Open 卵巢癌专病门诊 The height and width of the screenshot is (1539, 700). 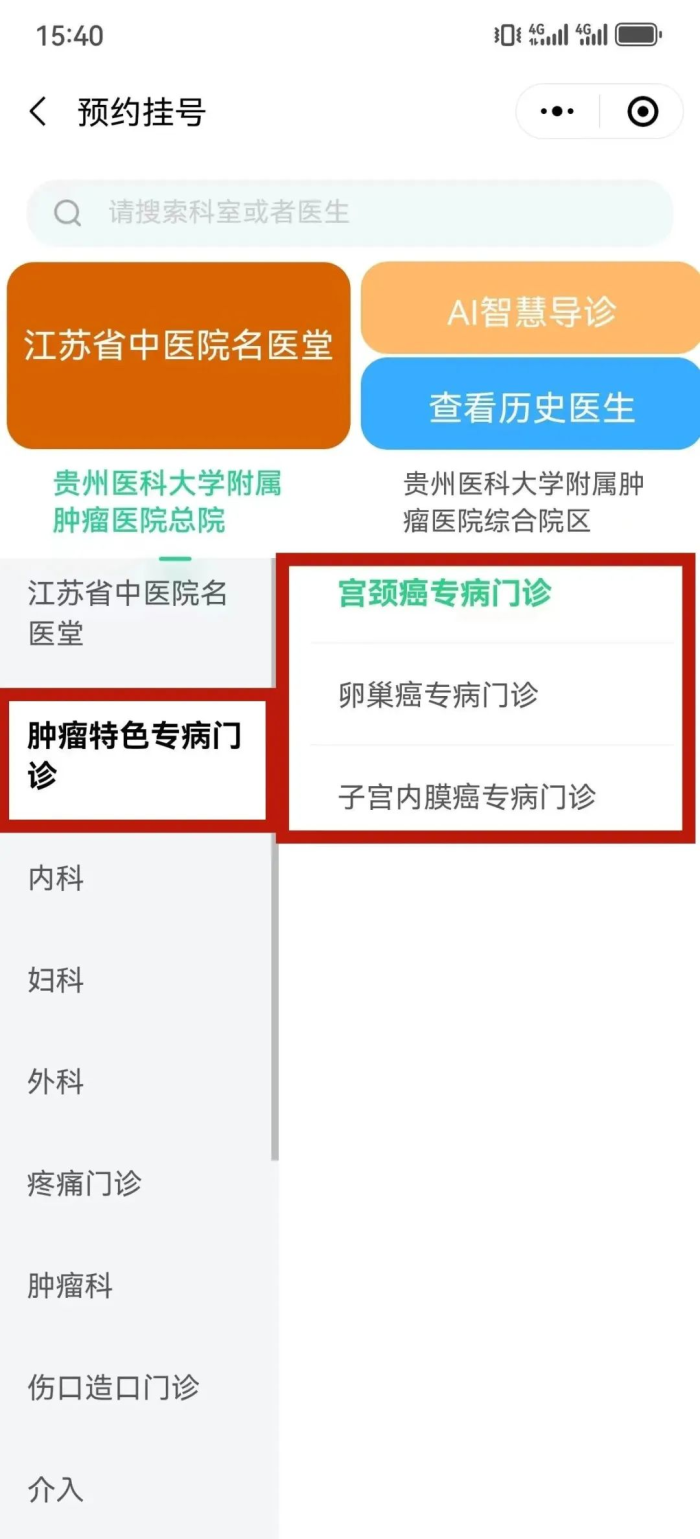tap(438, 694)
